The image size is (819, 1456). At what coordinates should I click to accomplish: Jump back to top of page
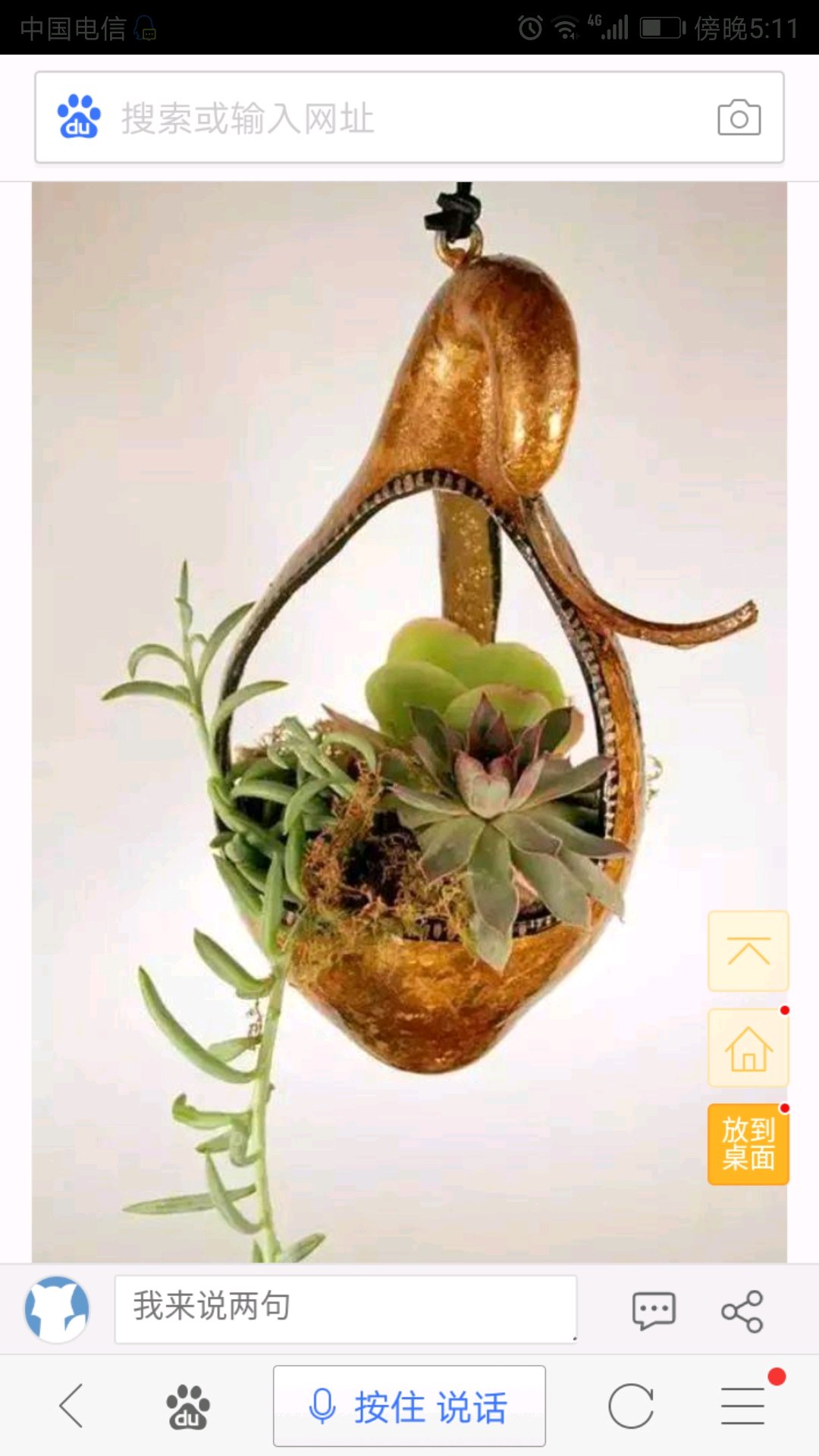[x=748, y=951]
